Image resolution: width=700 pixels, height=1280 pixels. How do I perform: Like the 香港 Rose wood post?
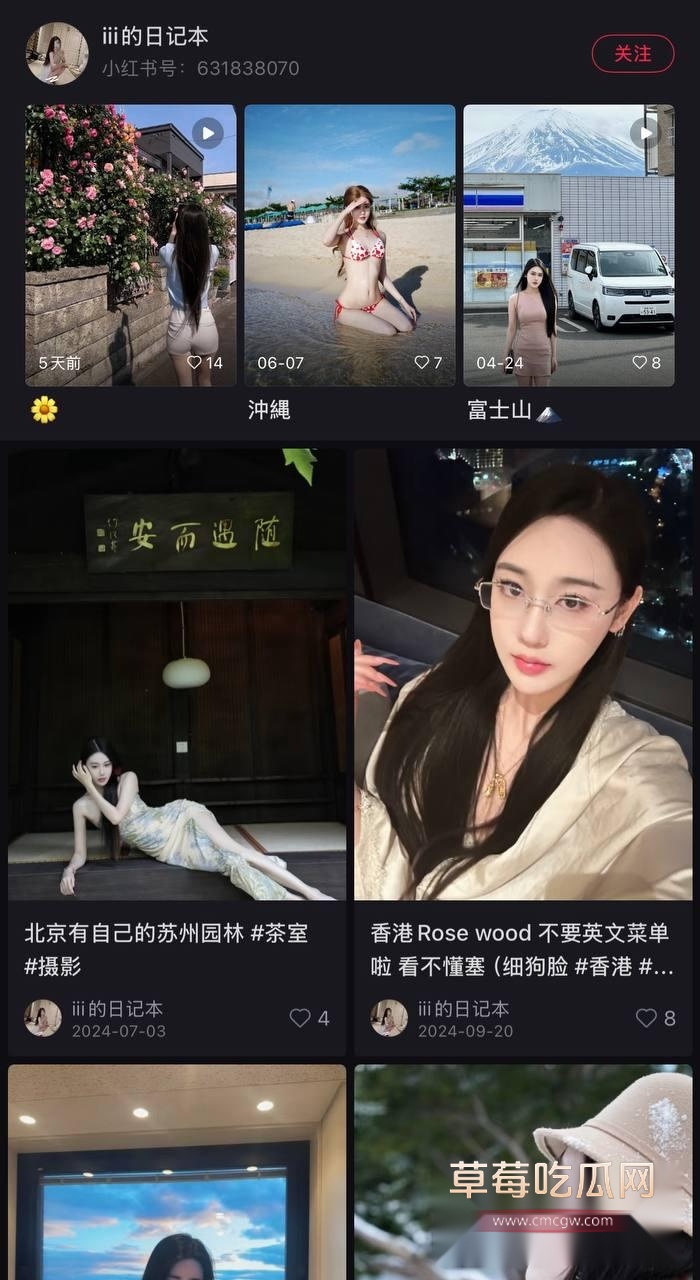647,1018
